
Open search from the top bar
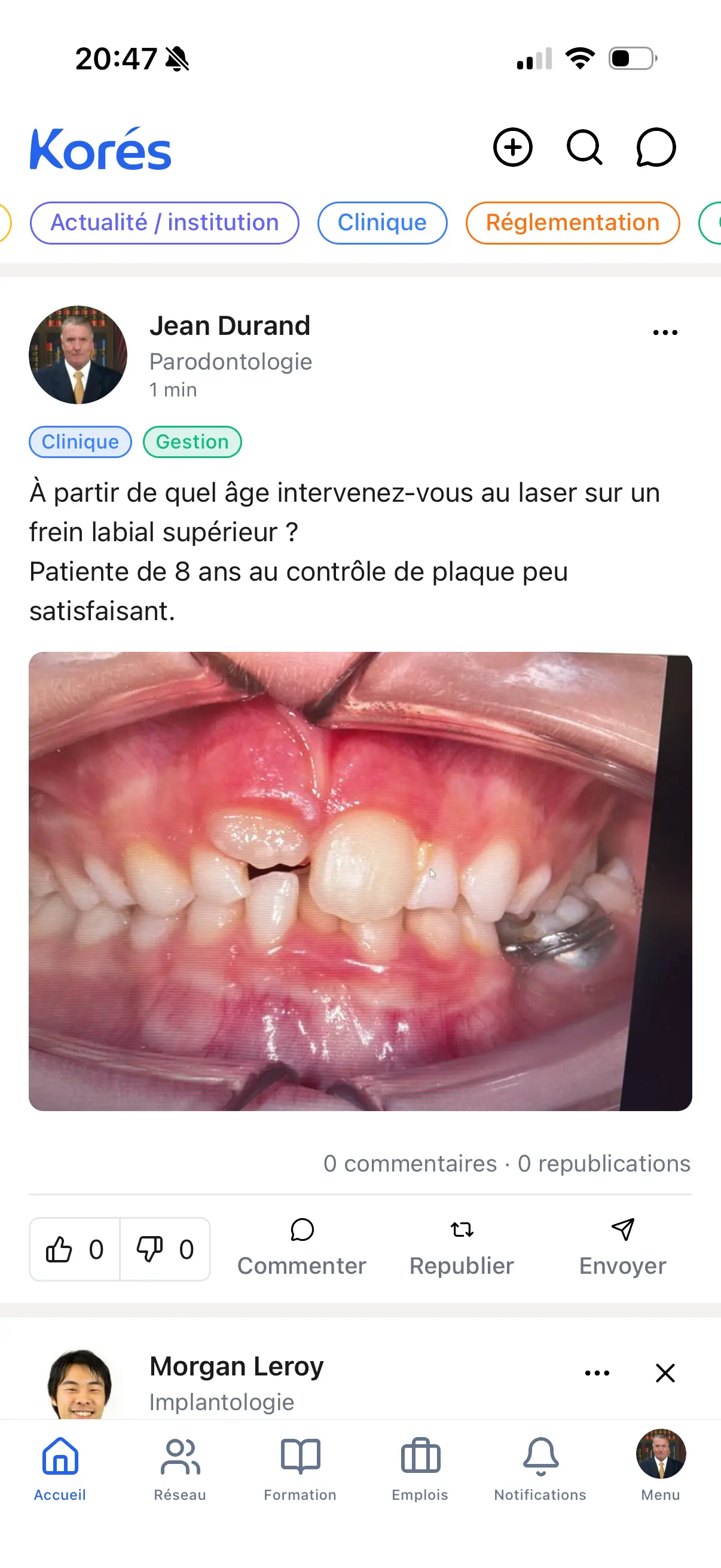pyautogui.click(x=584, y=147)
